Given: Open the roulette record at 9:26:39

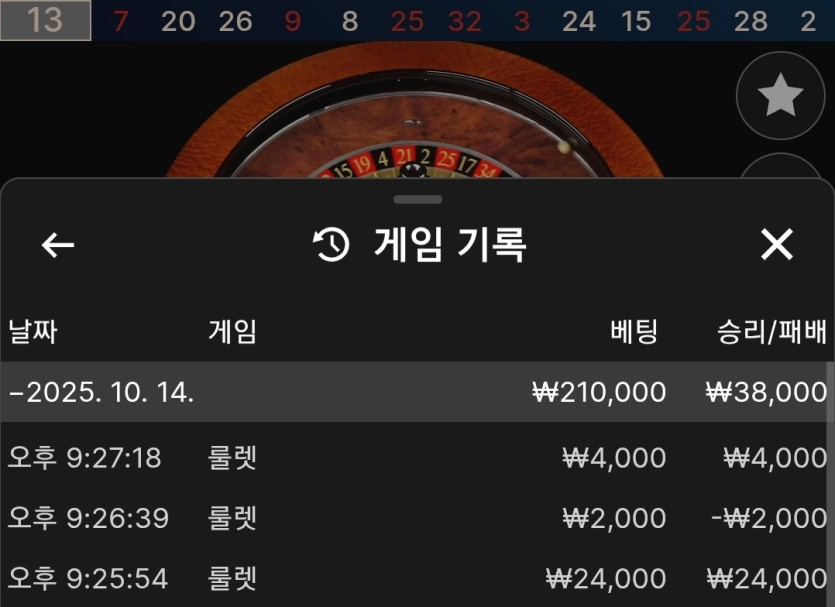Looking at the screenshot, I should click(x=415, y=518).
